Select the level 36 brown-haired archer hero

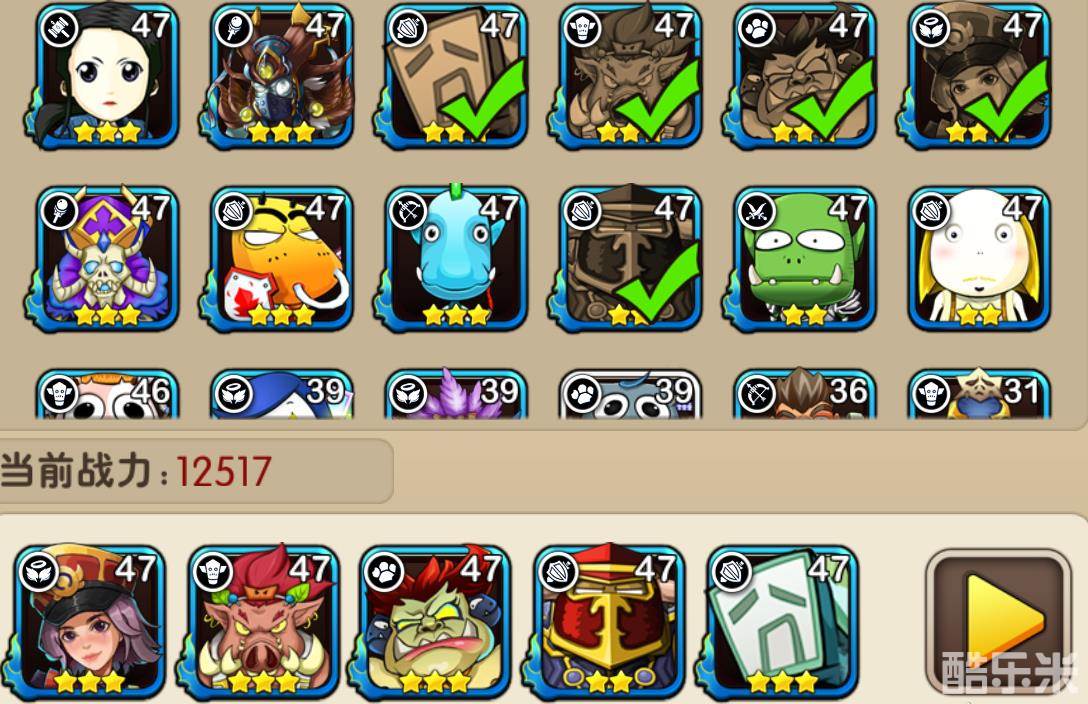[804, 395]
